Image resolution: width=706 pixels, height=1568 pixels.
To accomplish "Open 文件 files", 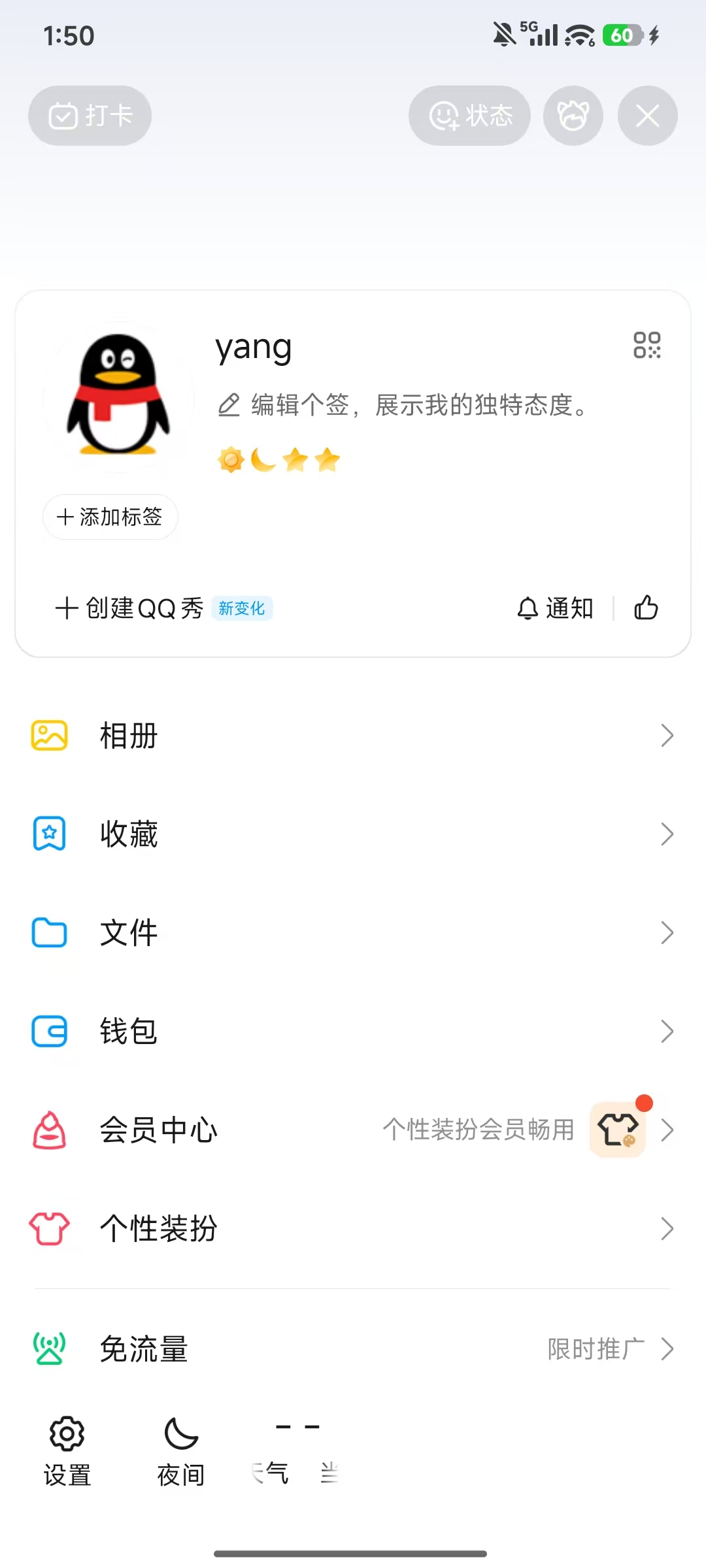I will (353, 933).
